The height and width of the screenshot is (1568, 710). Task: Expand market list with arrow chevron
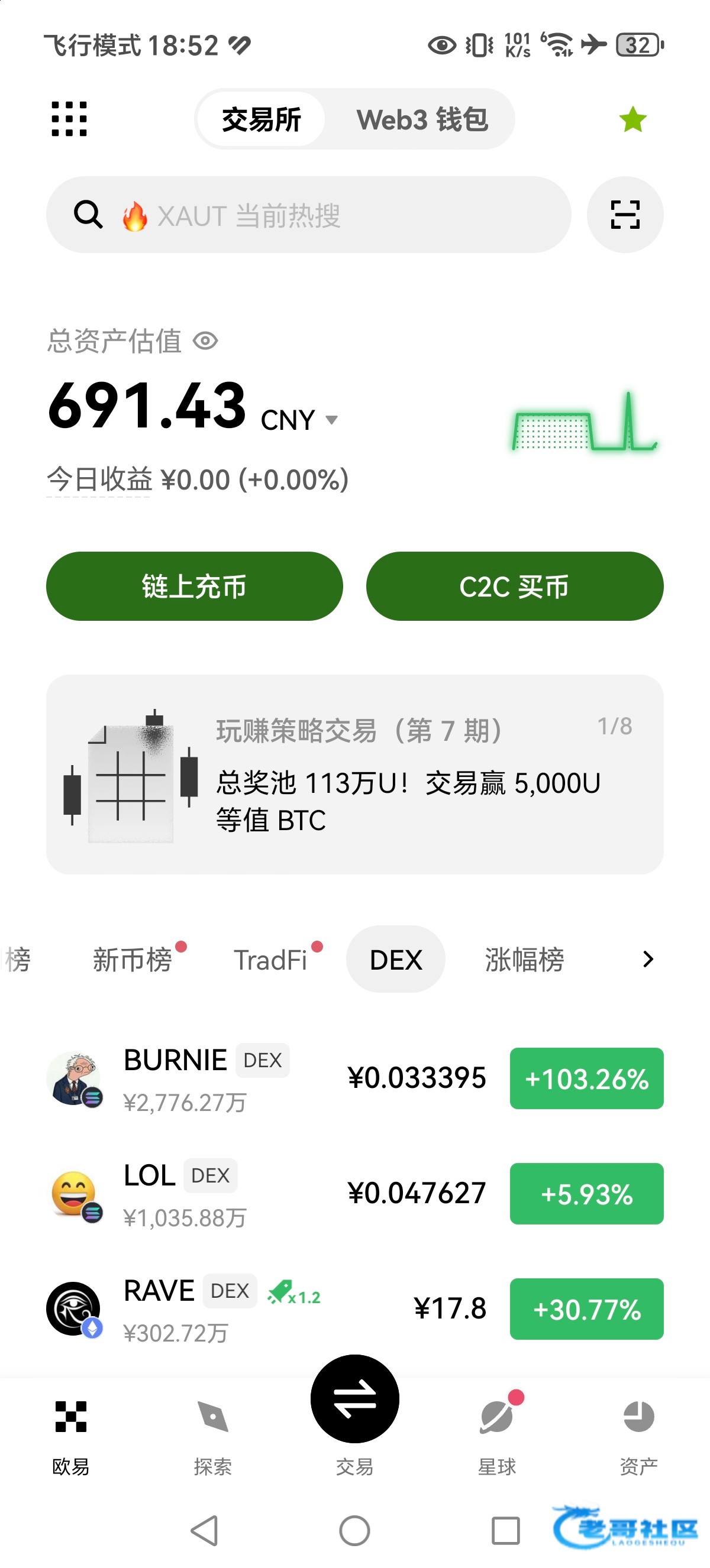click(x=647, y=958)
